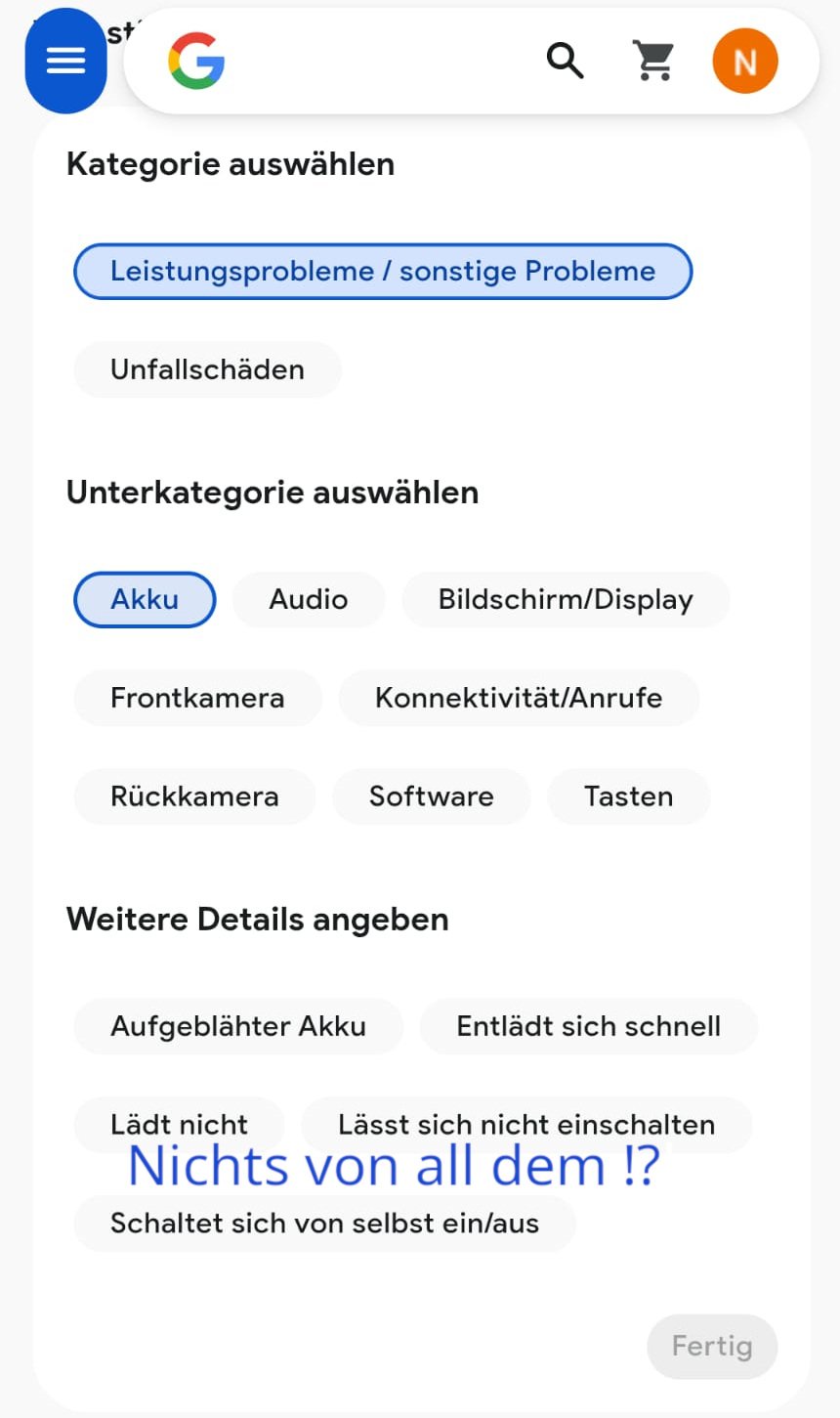Tap the Fertig button
Image resolution: width=840 pixels, height=1418 pixels.
(712, 1347)
